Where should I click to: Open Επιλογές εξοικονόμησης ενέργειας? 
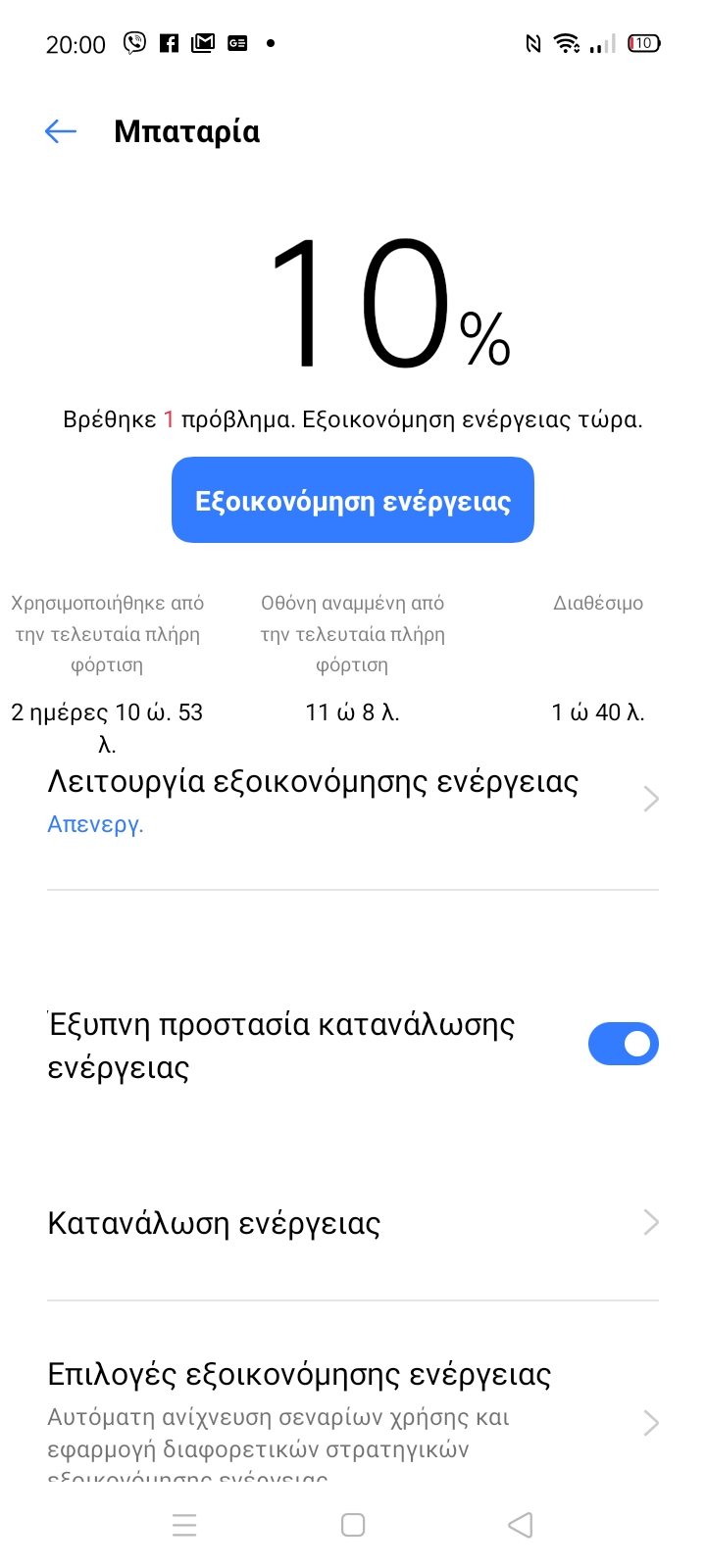tap(353, 1421)
